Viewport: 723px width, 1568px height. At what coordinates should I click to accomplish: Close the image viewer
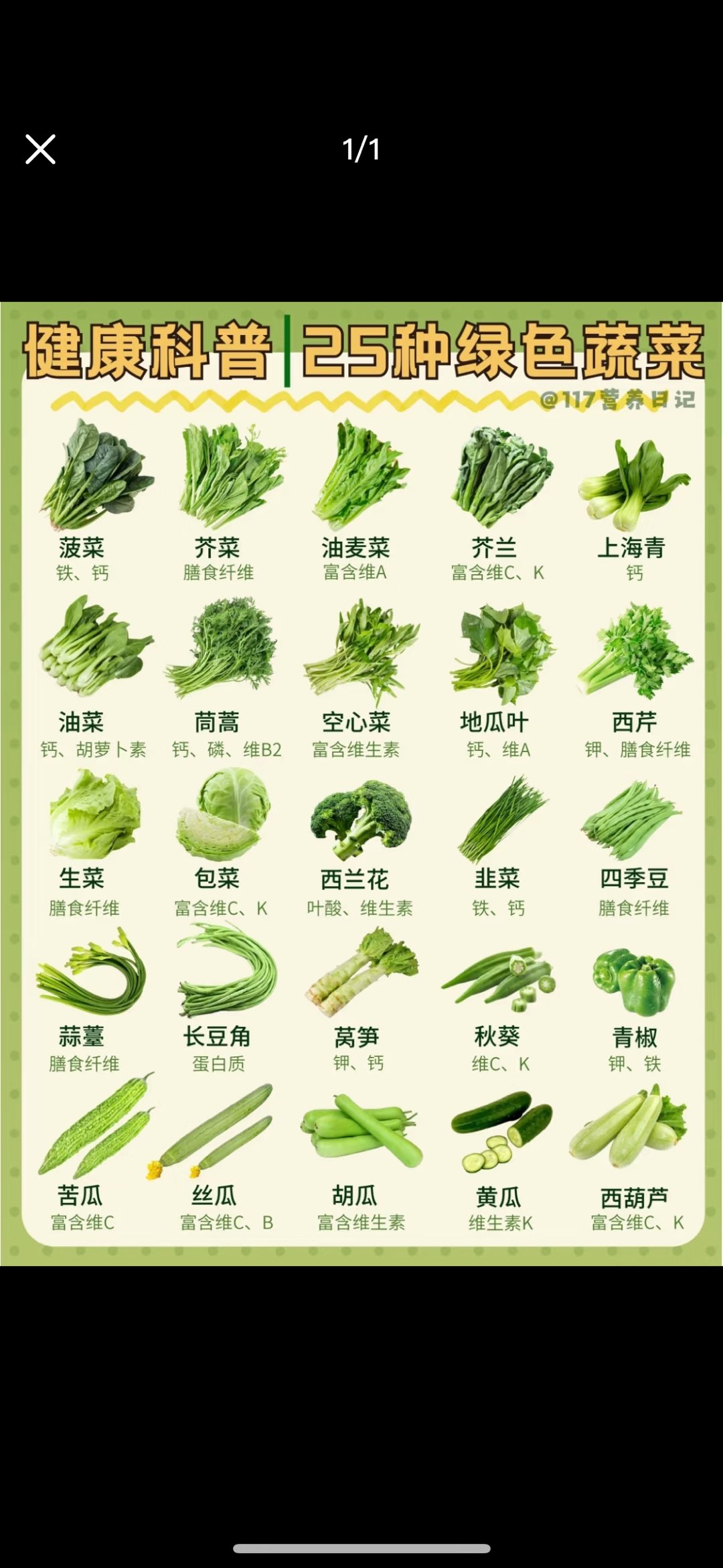tap(40, 149)
